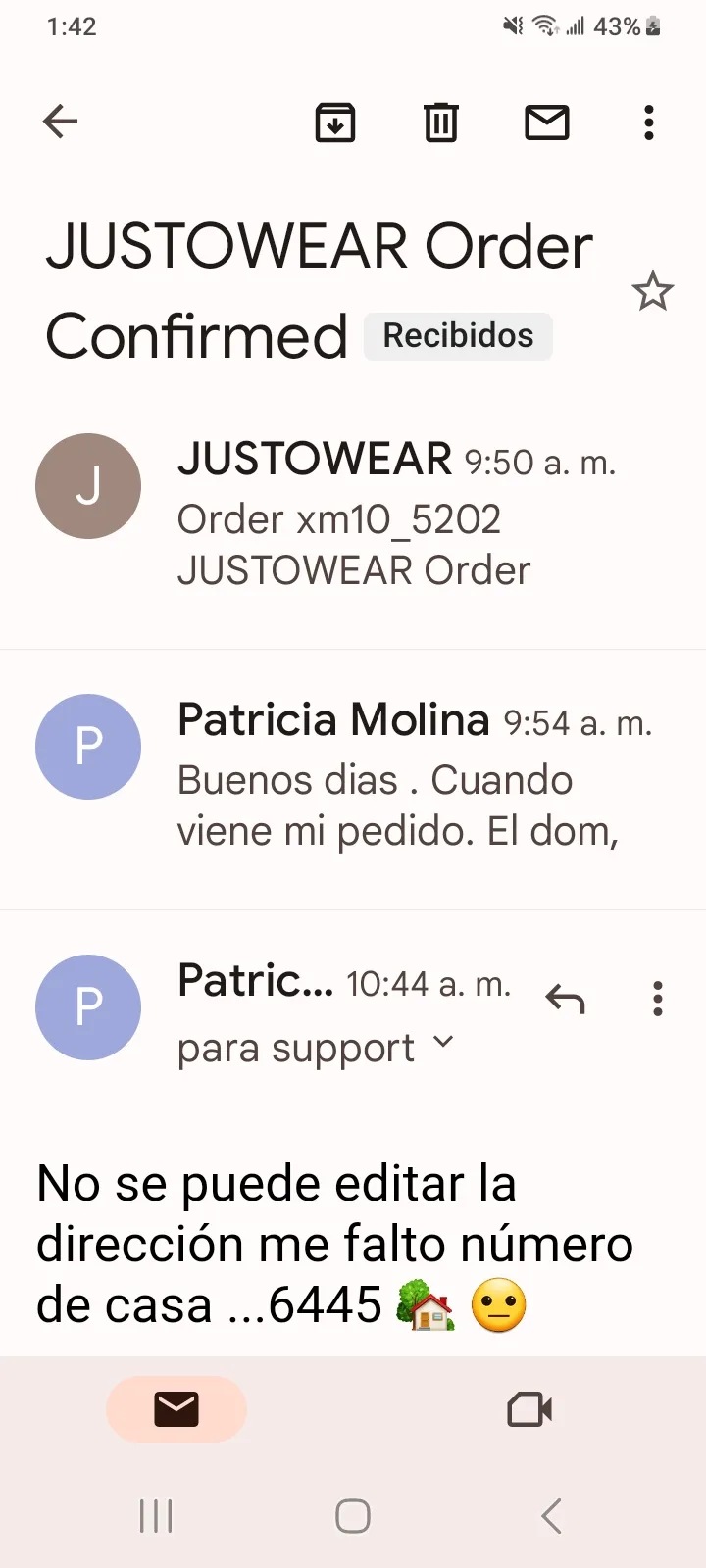Open message options for the 10:44 email
This screenshot has width=706, height=1568.
[658, 999]
